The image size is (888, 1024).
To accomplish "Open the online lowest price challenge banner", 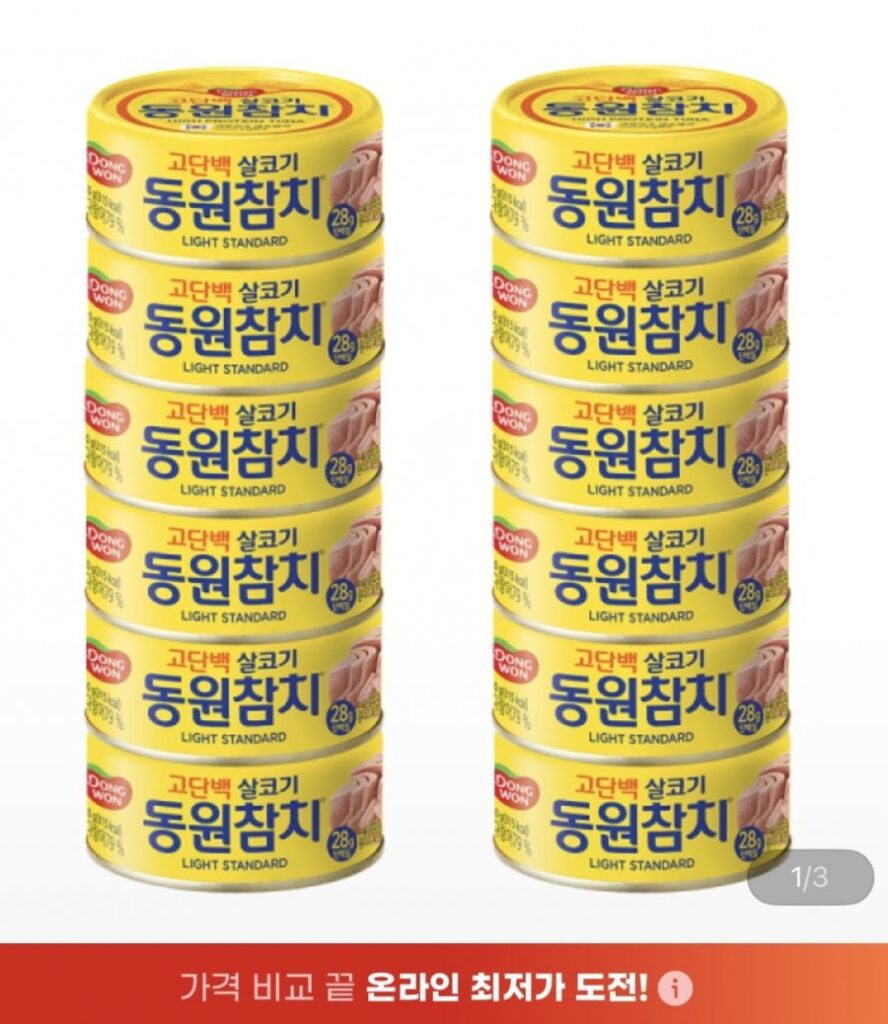I will [444, 985].
